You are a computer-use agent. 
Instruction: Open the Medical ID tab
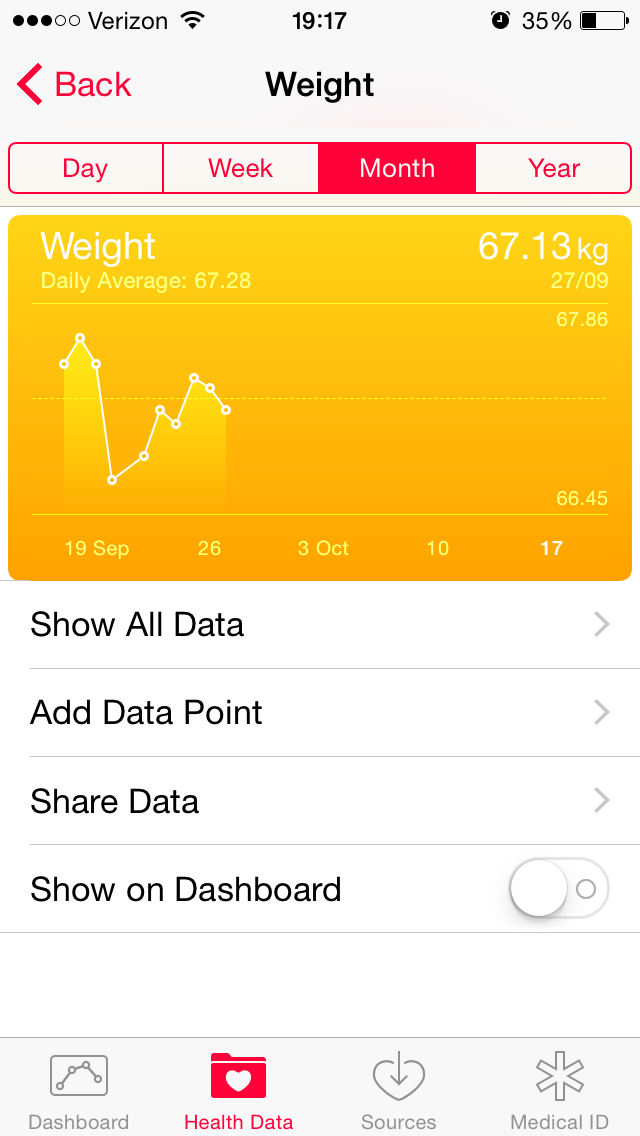pos(559,1090)
